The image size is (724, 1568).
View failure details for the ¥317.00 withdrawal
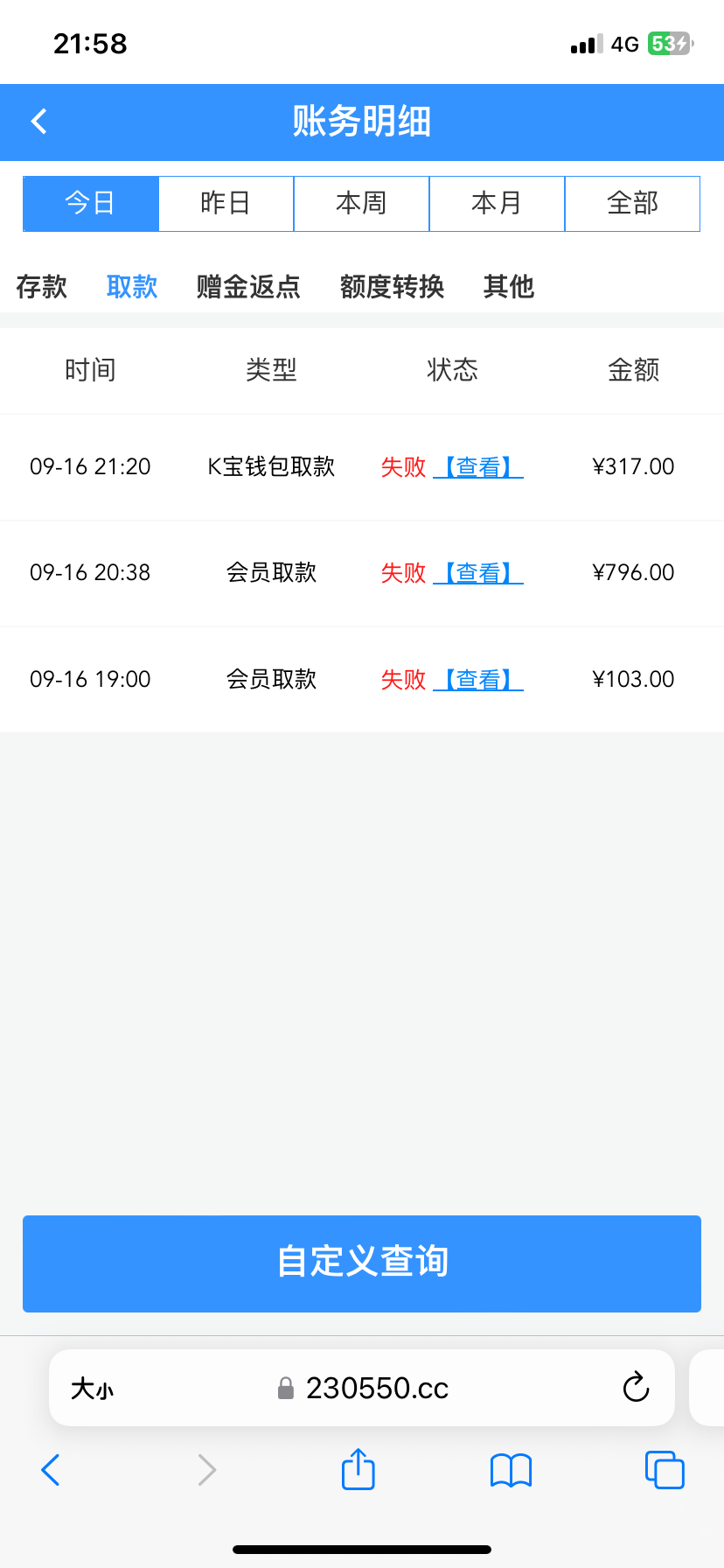(x=478, y=466)
